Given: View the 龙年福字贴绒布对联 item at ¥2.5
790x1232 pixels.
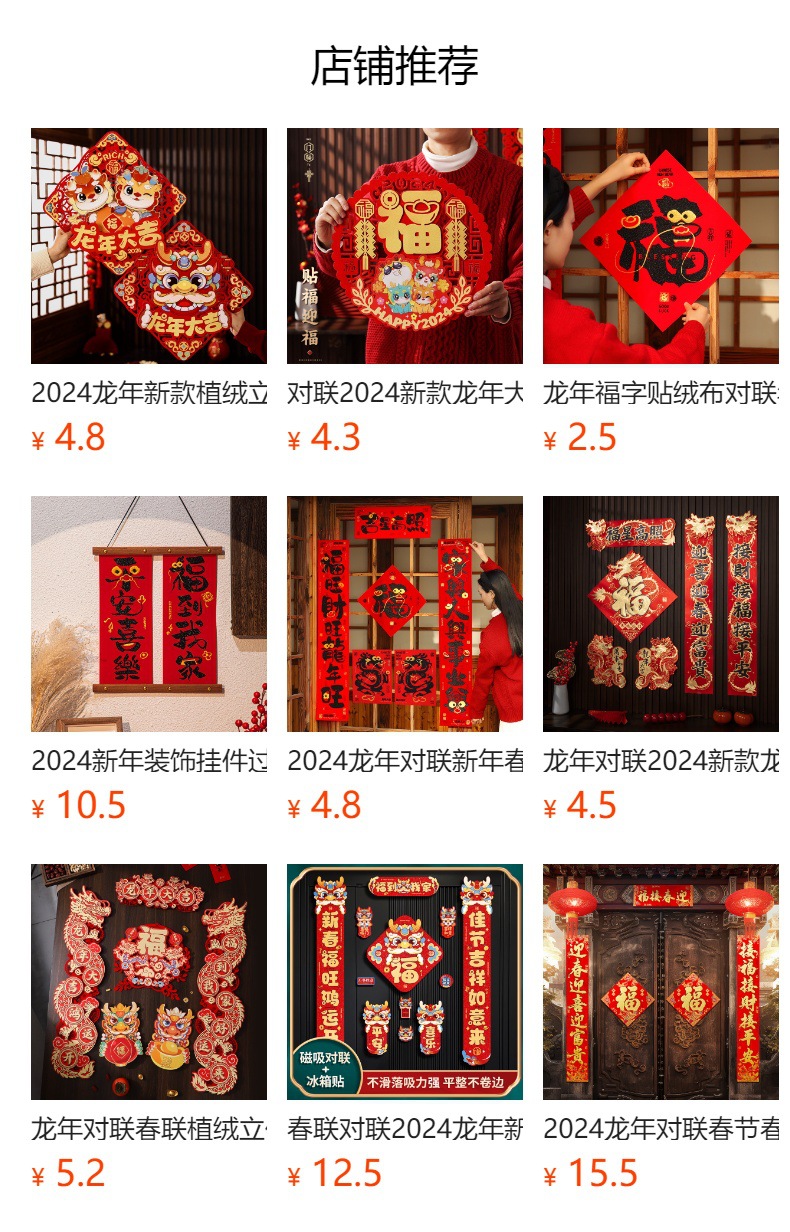Looking at the screenshot, I should coord(661,246).
